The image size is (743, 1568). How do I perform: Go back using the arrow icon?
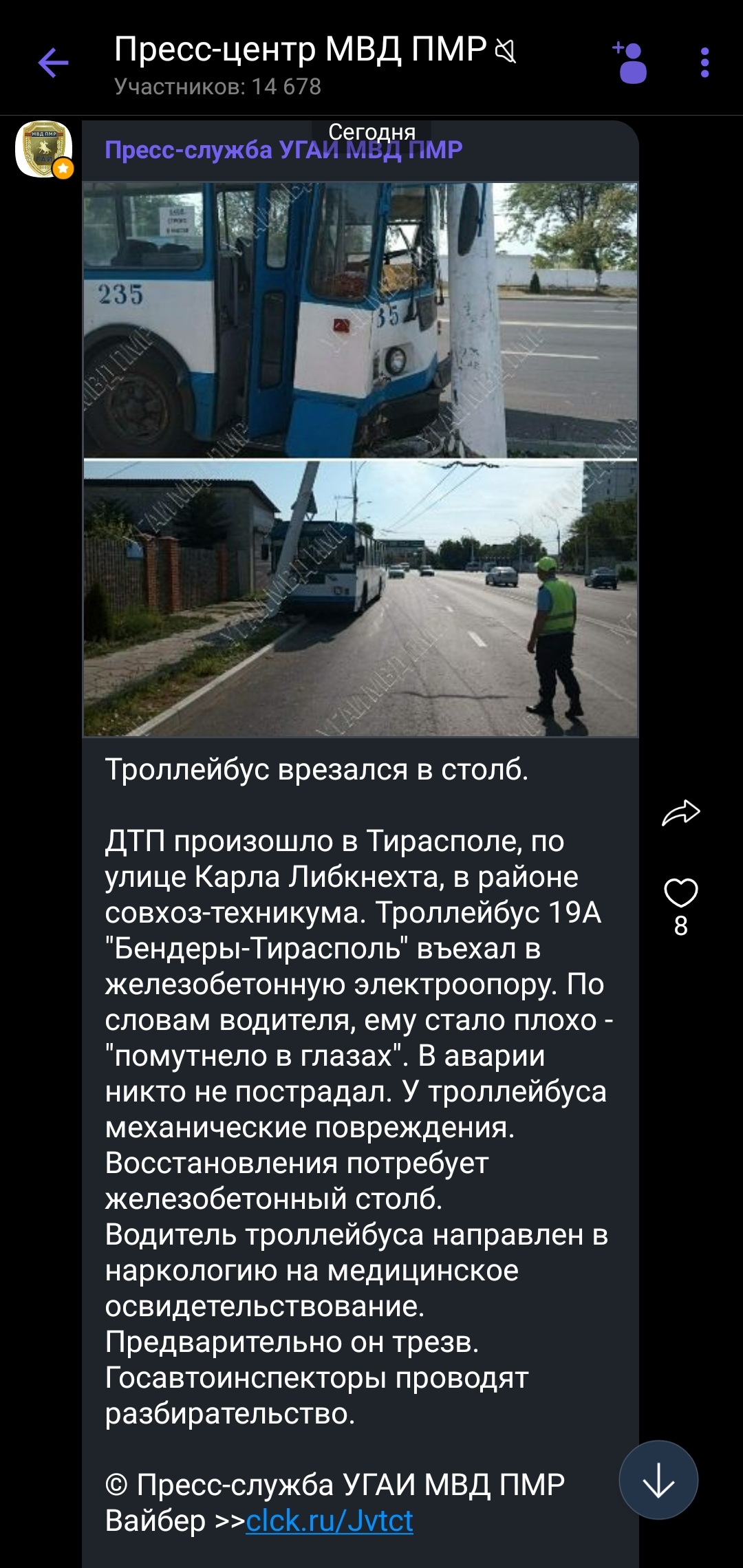(53, 64)
